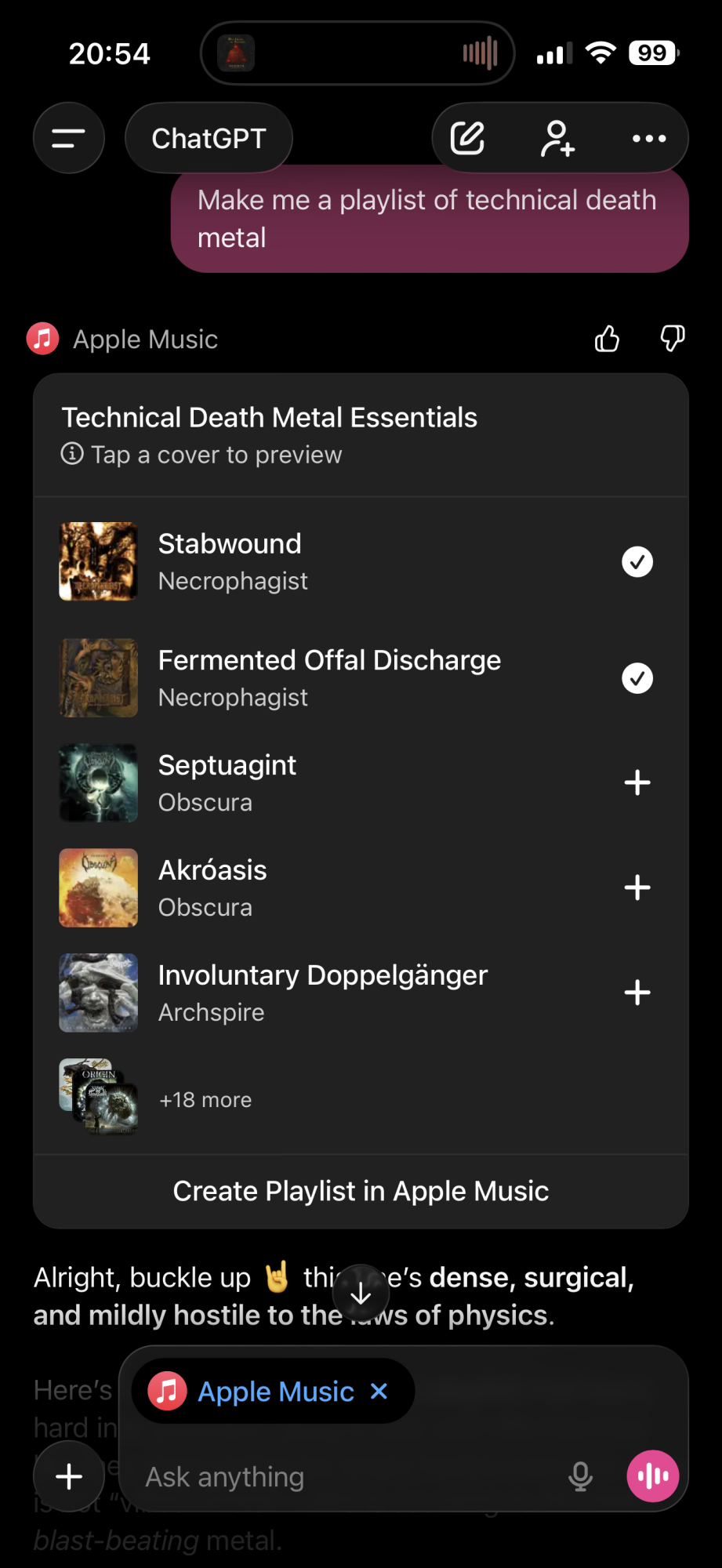The height and width of the screenshot is (1568, 722).
Task: Show the +18 more songs
Action: (x=205, y=1100)
